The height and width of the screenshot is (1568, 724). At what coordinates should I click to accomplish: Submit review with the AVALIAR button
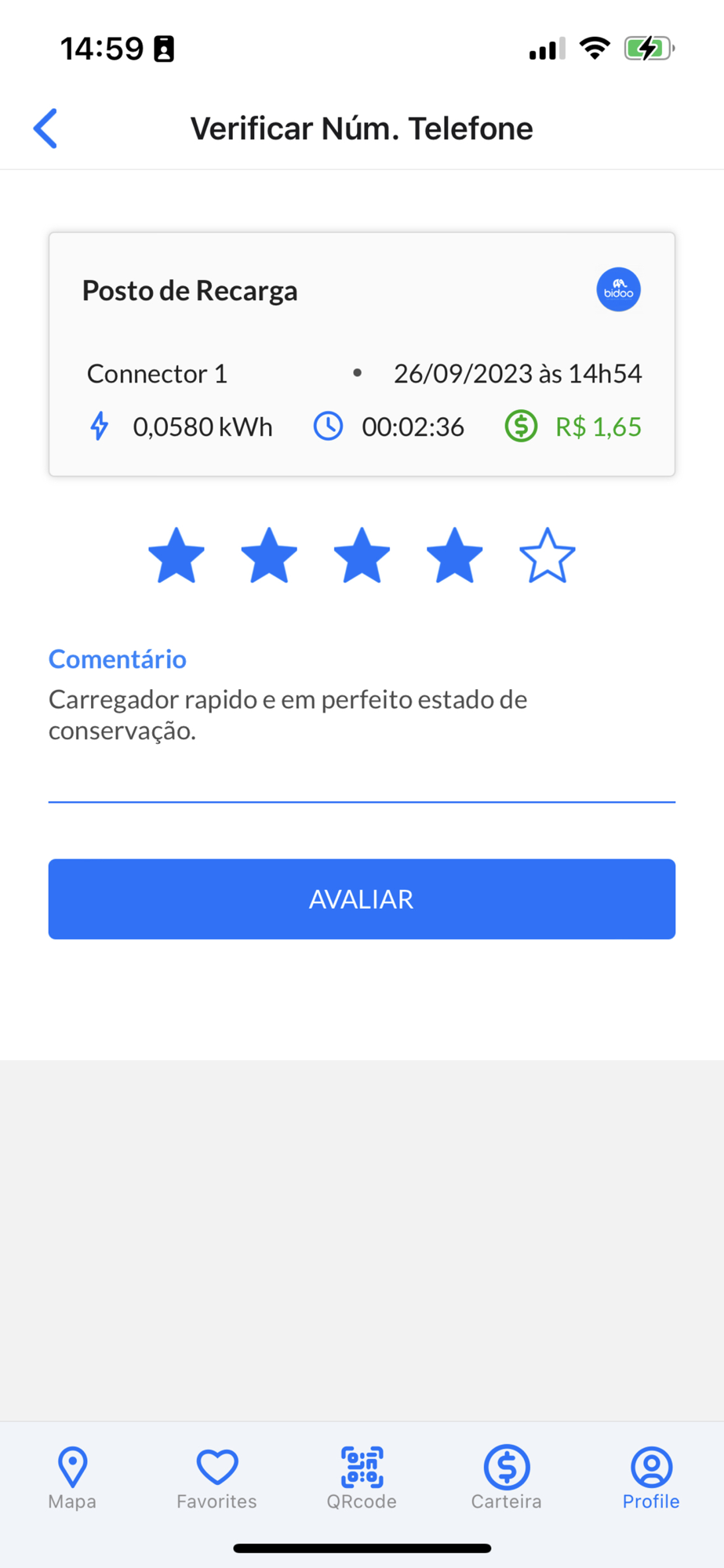click(x=362, y=898)
